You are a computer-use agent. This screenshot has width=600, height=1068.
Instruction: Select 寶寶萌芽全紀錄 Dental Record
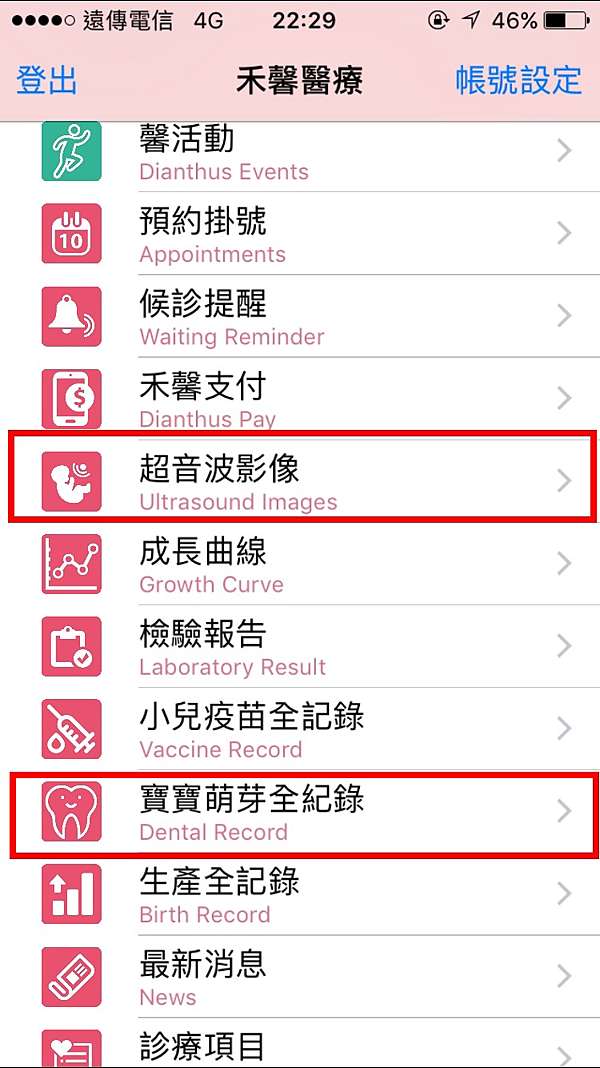coord(300,811)
